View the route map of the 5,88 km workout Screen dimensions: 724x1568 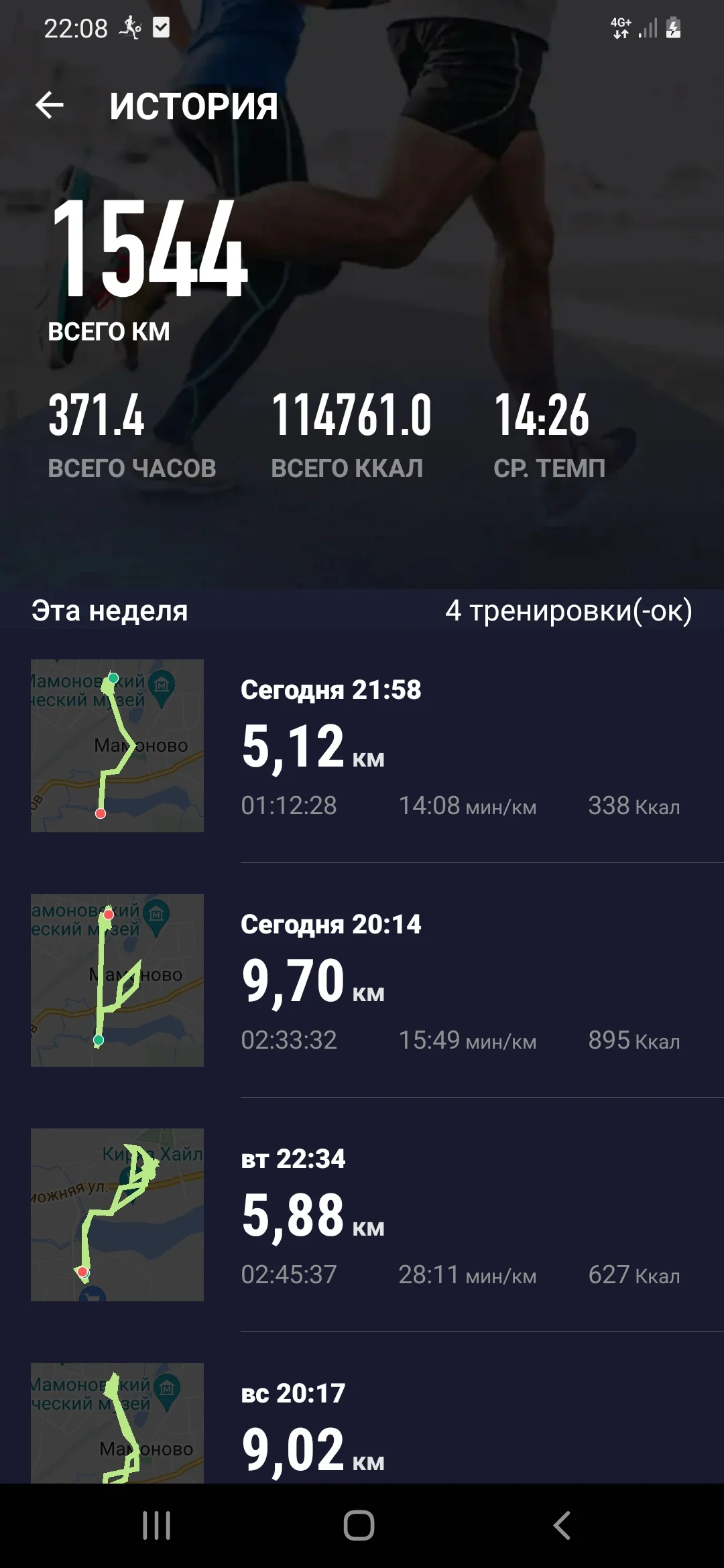click(117, 1215)
